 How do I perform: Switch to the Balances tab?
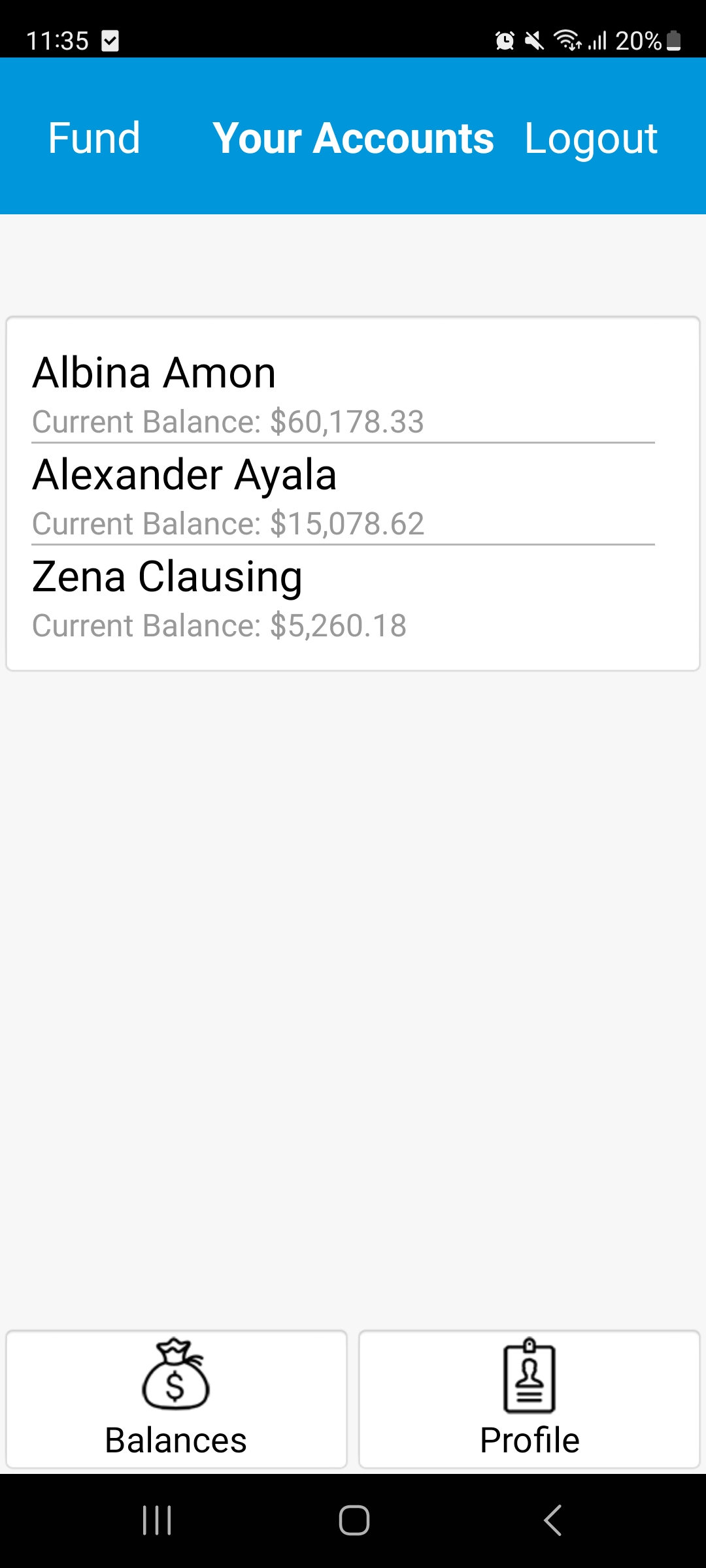click(x=176, y=1399)
